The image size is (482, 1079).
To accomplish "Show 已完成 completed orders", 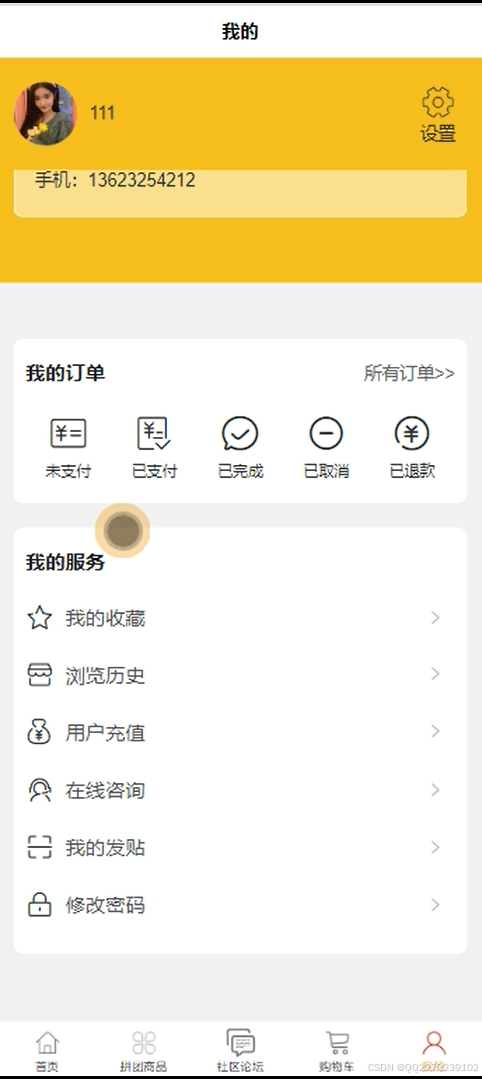I will [240, 448].
